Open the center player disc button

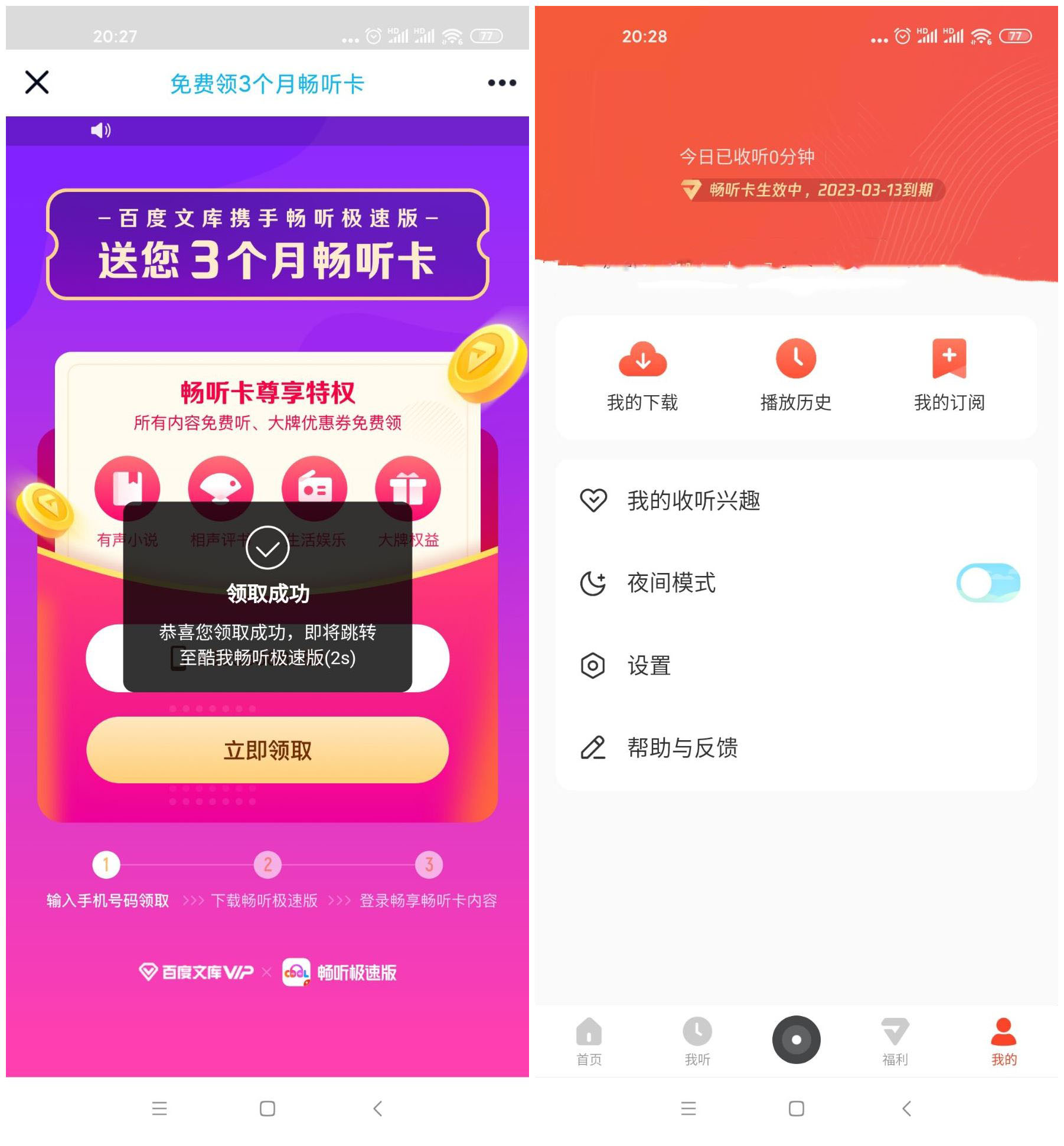796,1040
